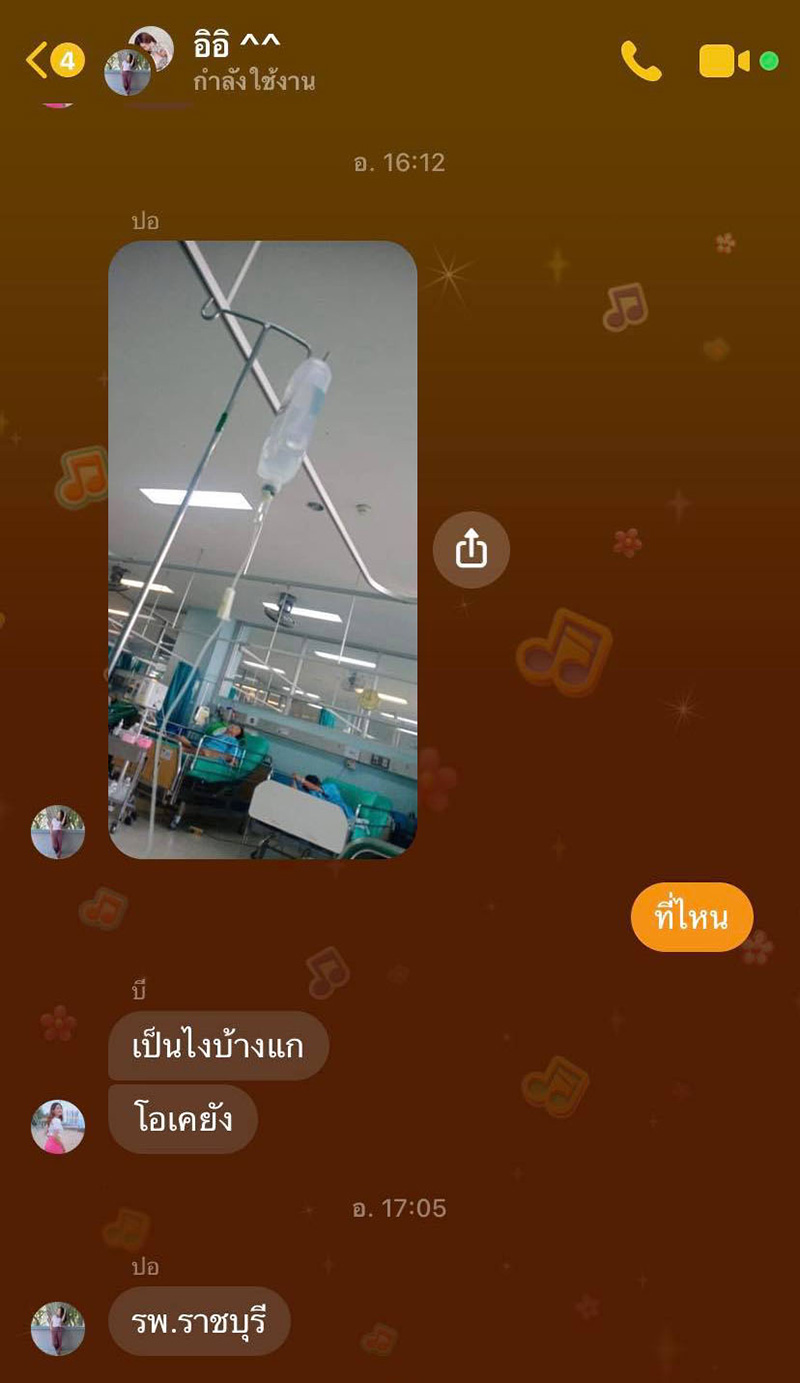
Task: Tap the โอเคยัง chat bubble
Action: pos(183,1120)
